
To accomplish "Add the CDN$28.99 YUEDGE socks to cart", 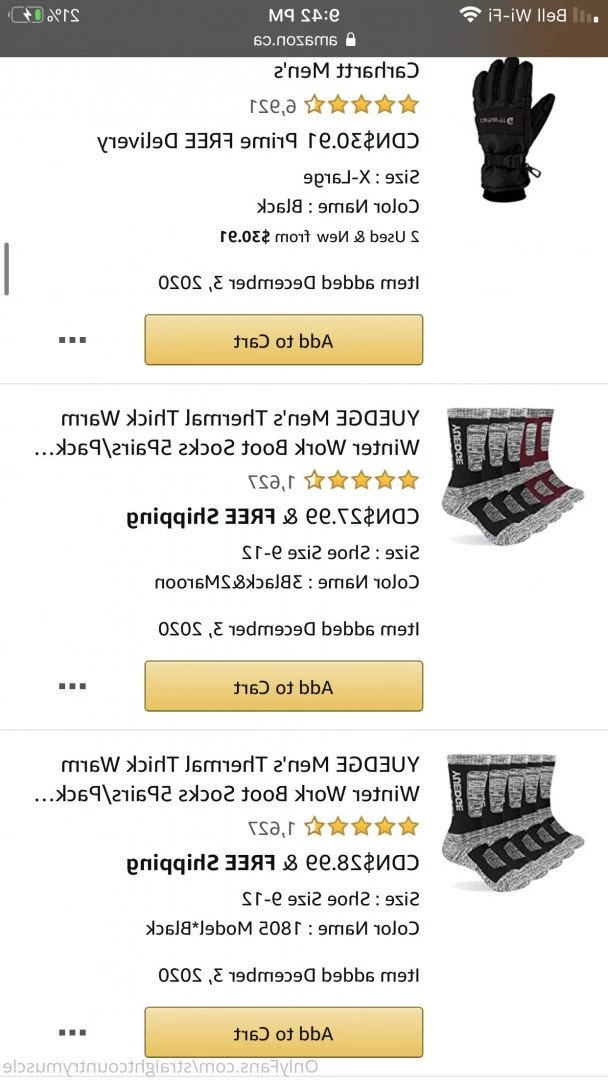I will click(284, 1032).
